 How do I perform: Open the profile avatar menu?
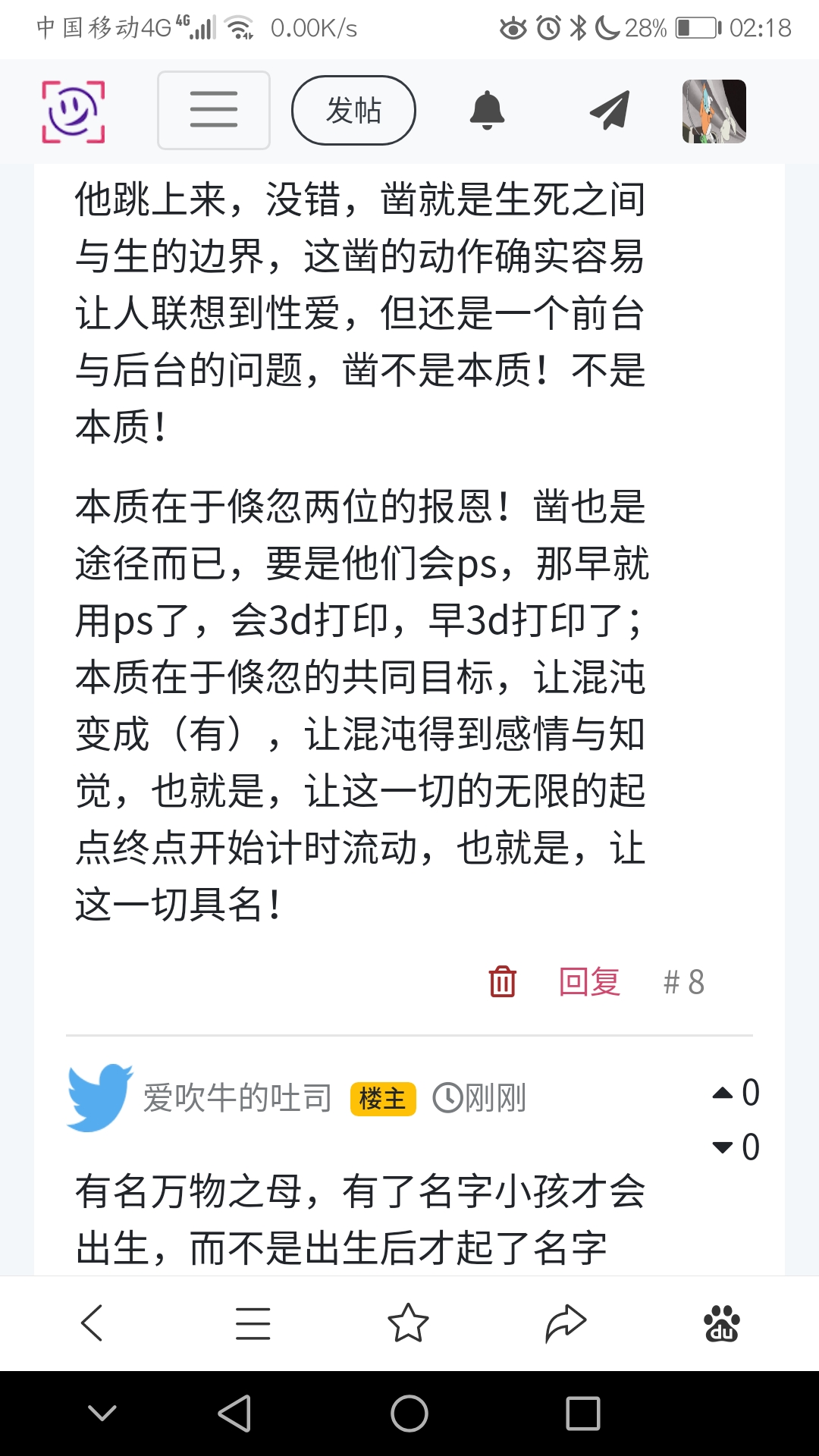coord(714,111)
